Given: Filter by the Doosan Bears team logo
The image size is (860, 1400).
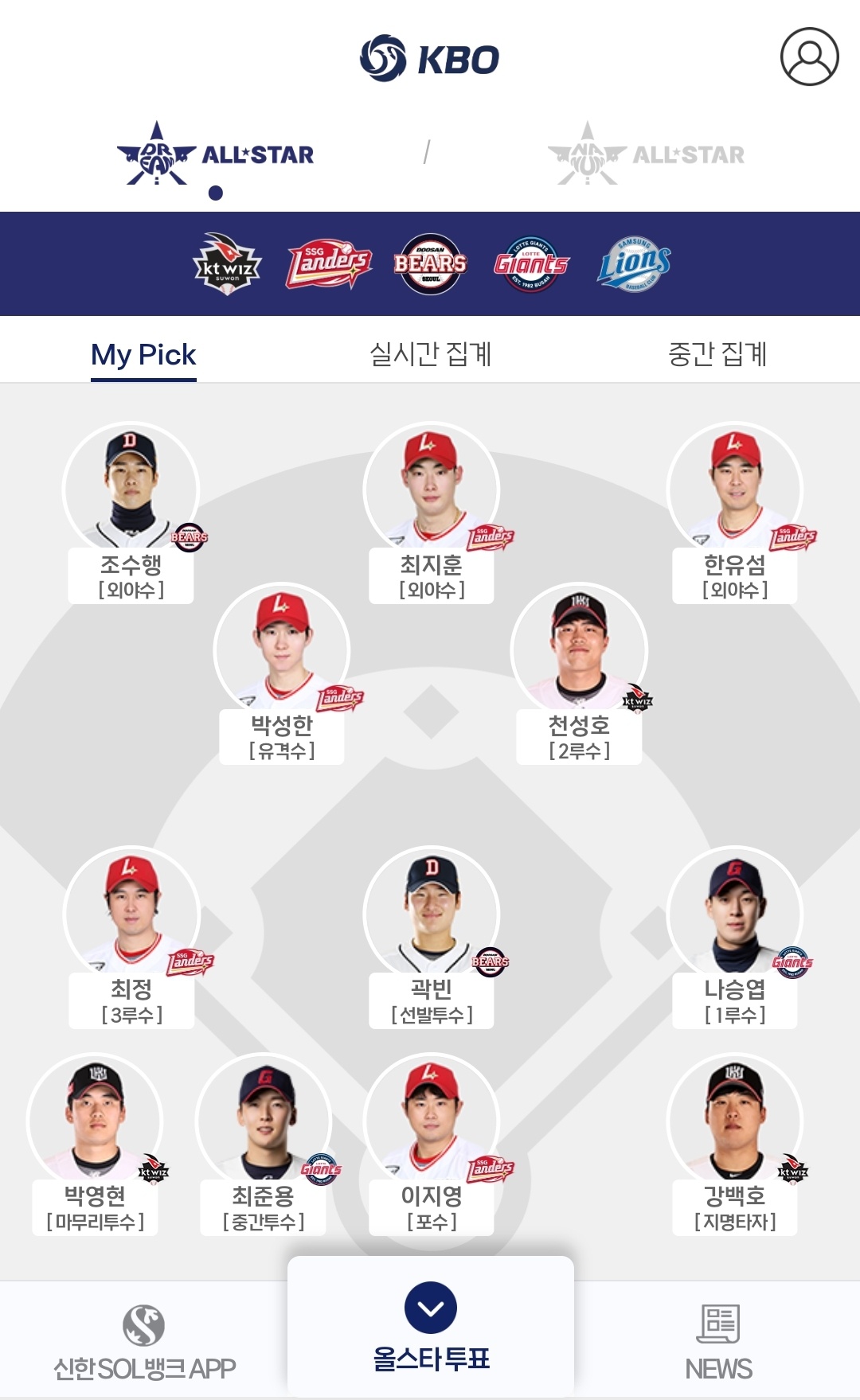Looking at the screenshot, I should [431, 264].
